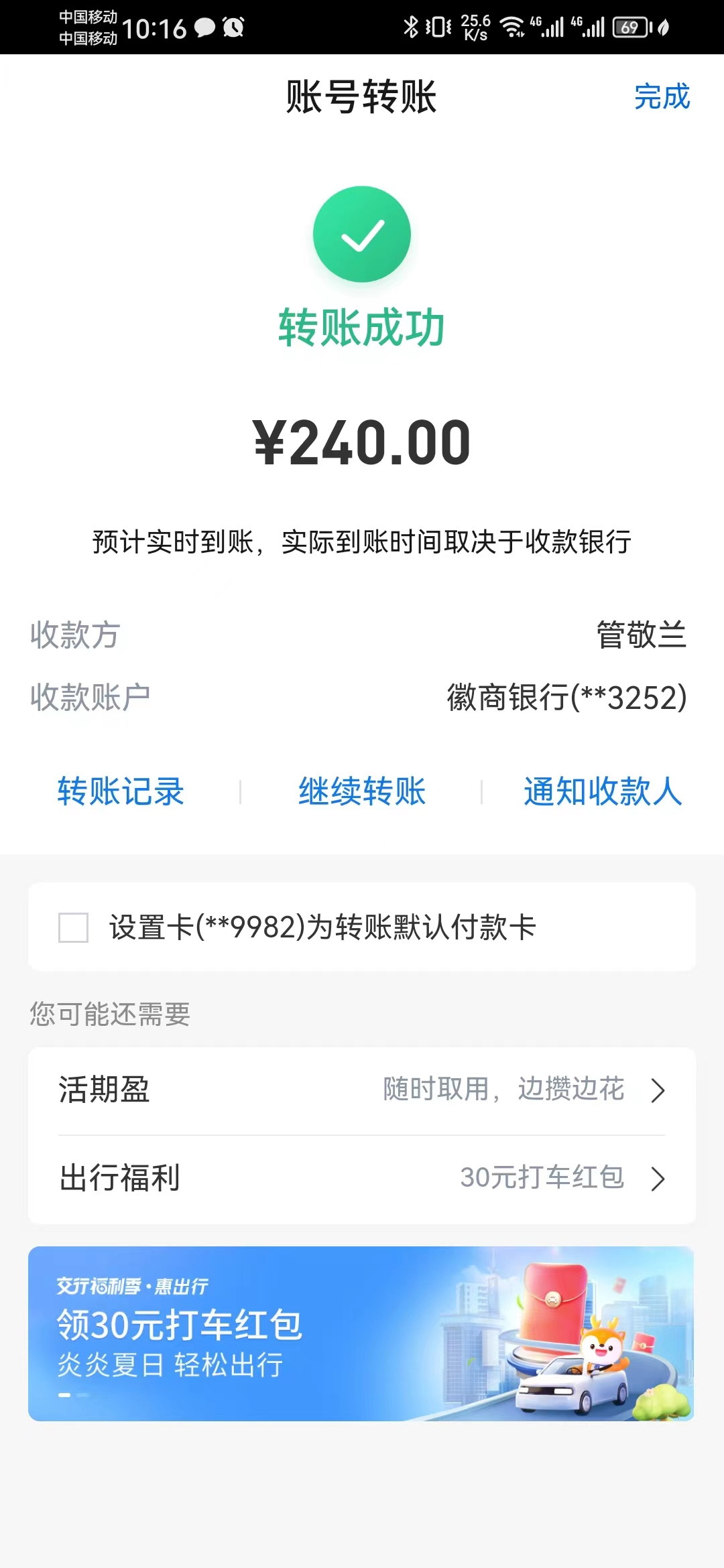724x1568 pixels.
Task: Open the 活期盈 row
Action: 362,1090
